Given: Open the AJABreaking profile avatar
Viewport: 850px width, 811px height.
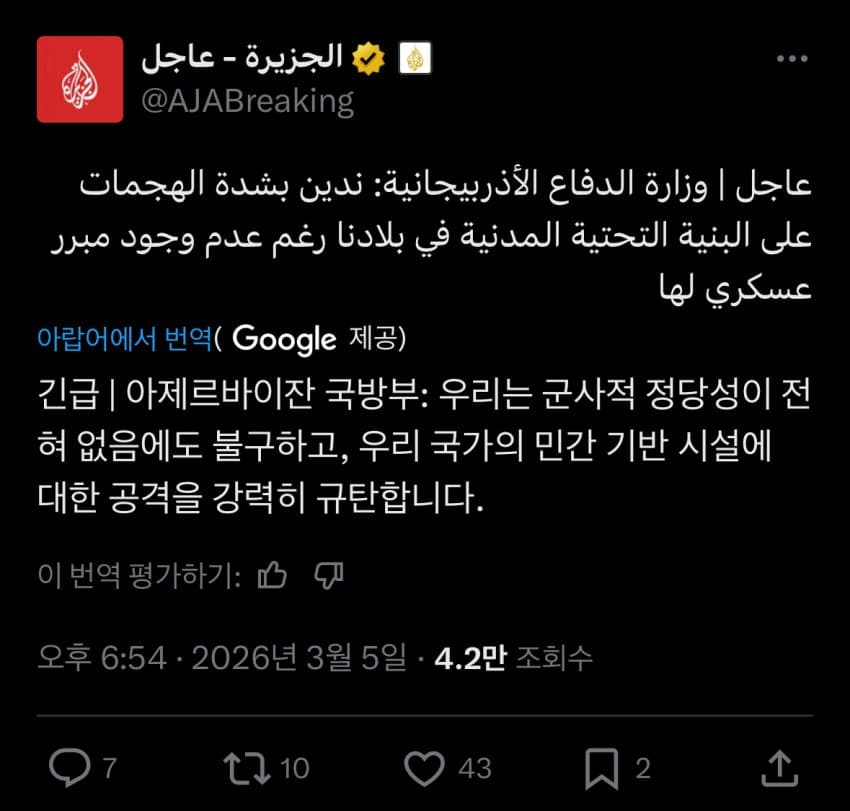Looking at the screenshot, I should (x=80, y=79).
